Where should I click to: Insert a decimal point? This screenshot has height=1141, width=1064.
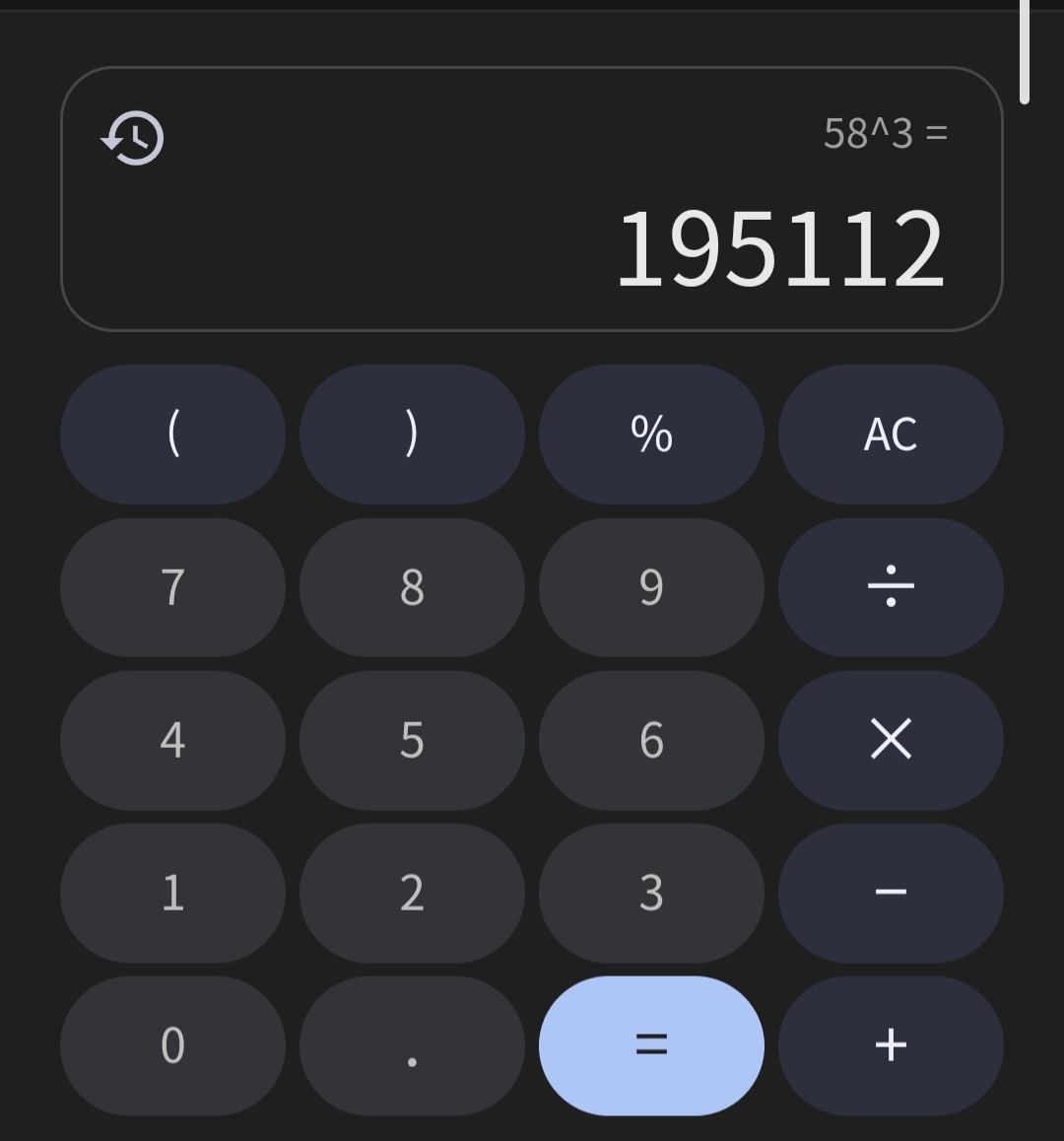412,1045
